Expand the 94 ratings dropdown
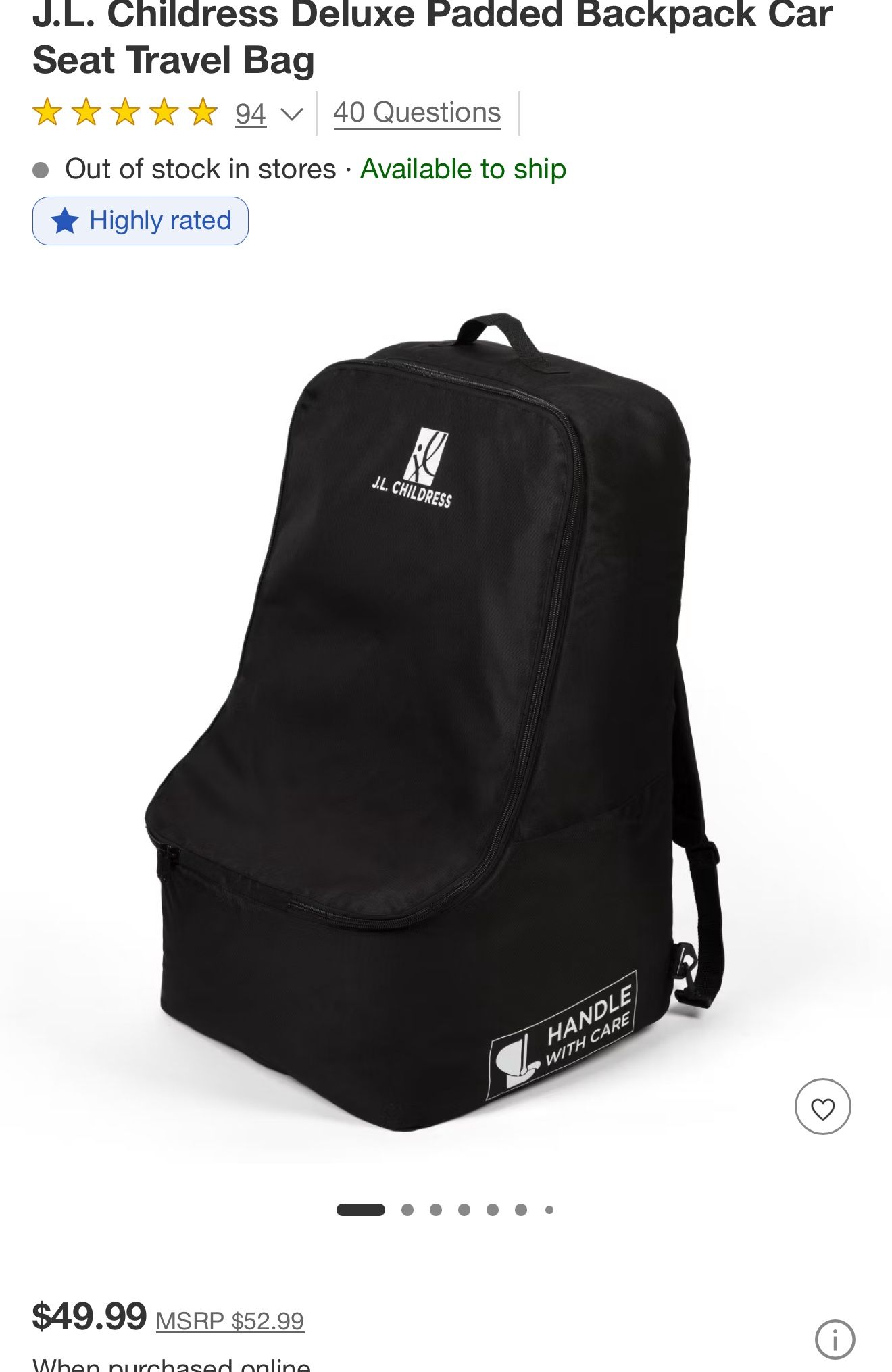Image resolution: width=892 pixels, height=1372 pixels. click(x=291, y=114)
